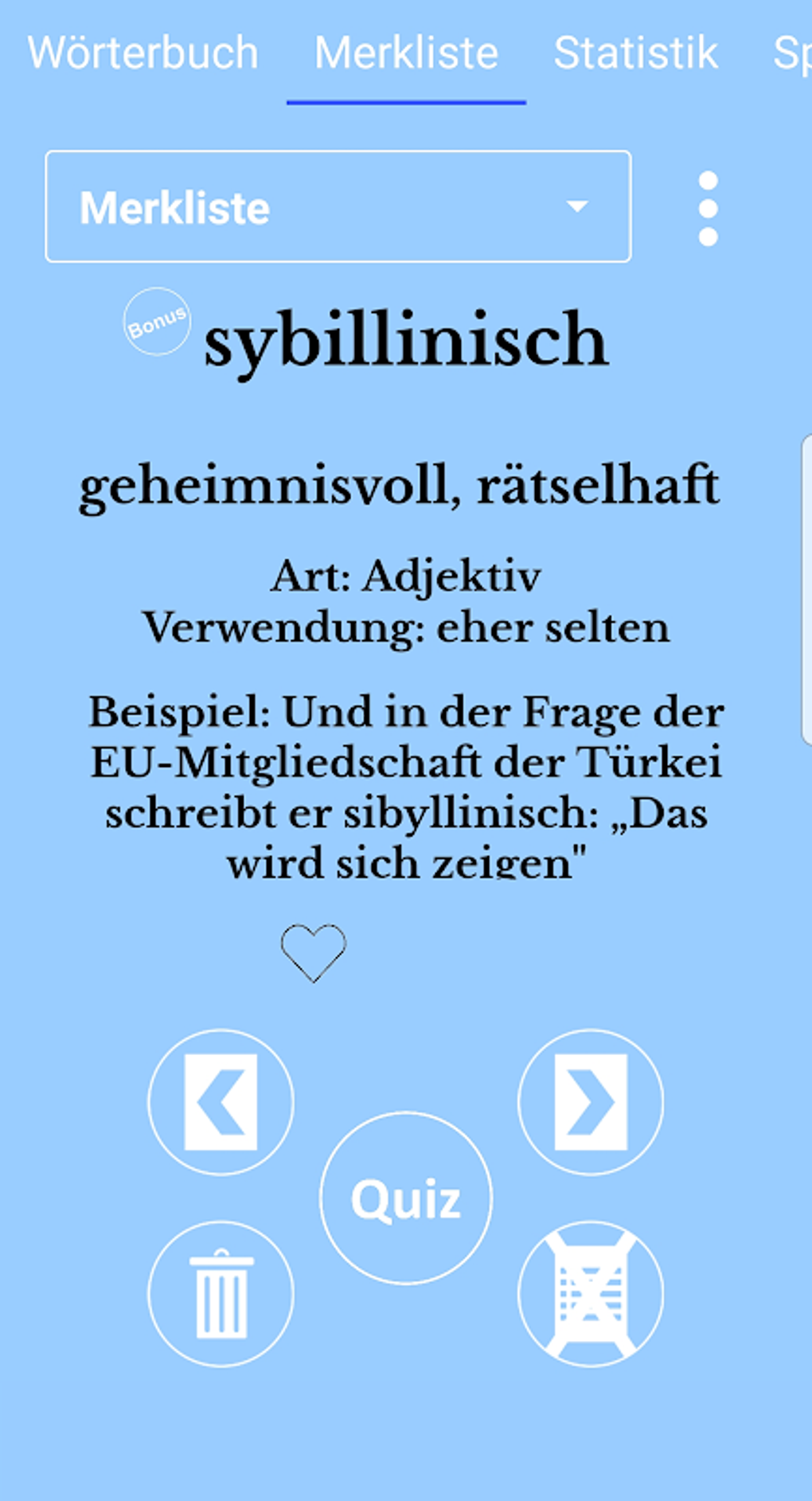Select the Merkliste tab
The width and height of the screenshot is (812, 1501).
406,53
